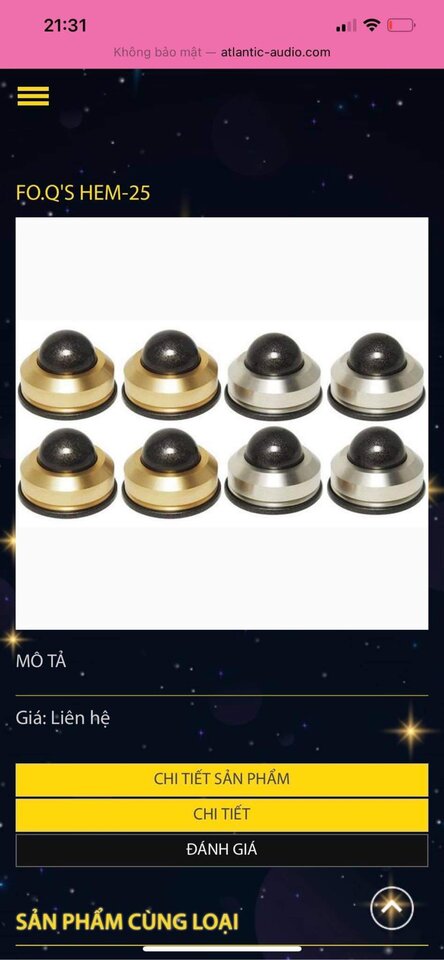Screen dimensions: 444x960
Task: Open the FO.Q'S HEM-25 product image
Action: (222, 423)
